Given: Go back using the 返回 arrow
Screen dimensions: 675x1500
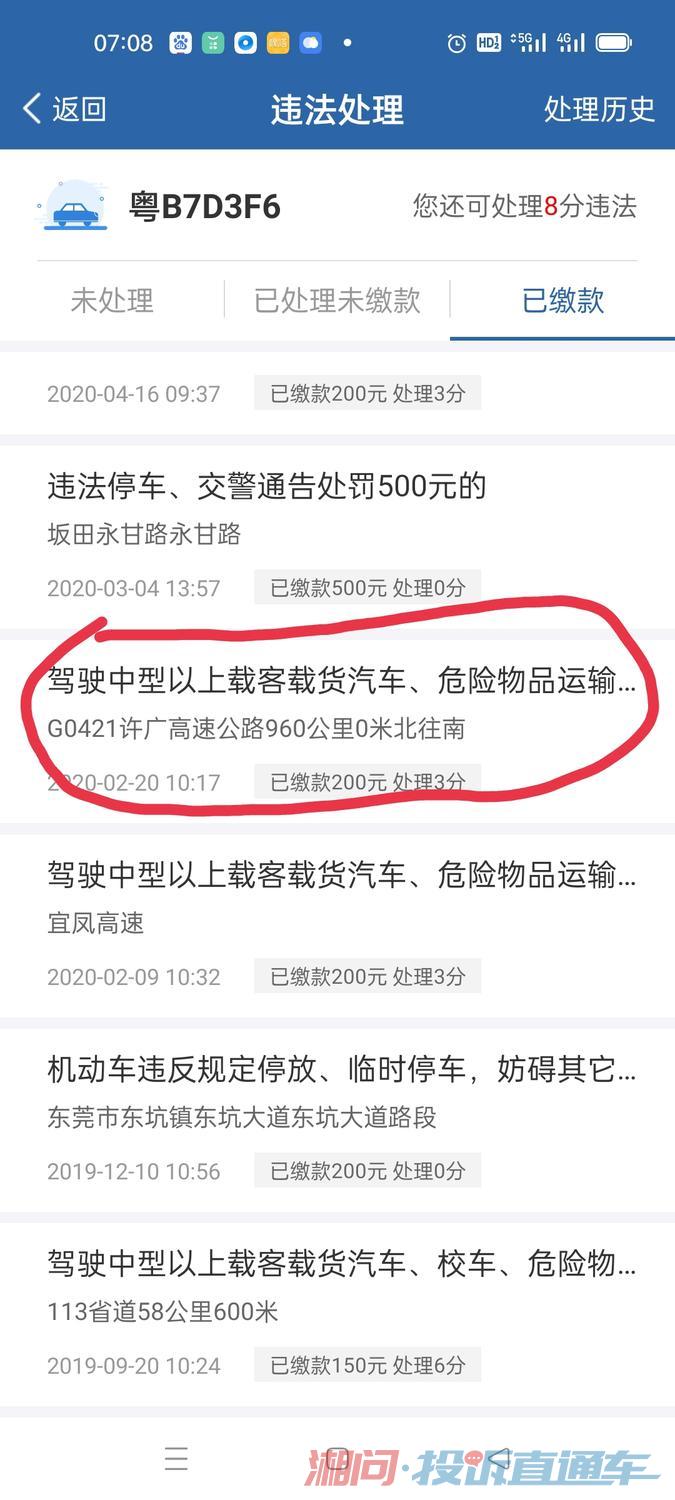Looking at the screenshot, I should click(64, 109).
